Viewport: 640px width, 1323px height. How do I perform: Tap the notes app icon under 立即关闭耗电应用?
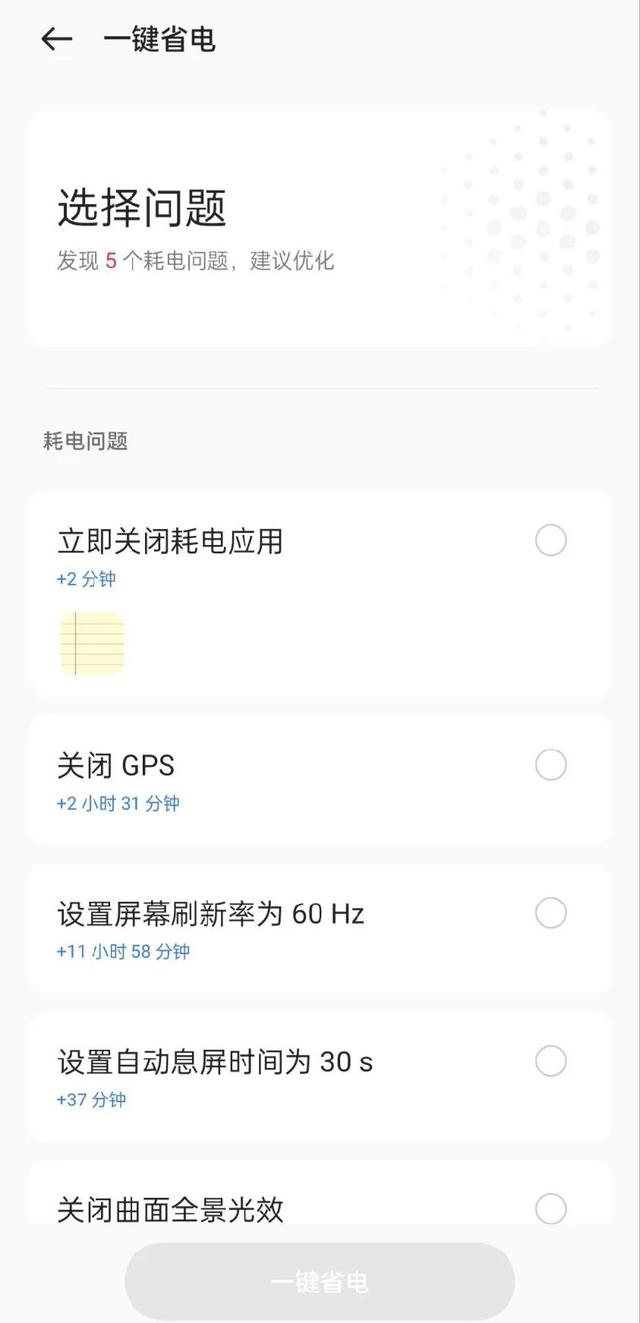pyautogui.click(x=92, y=643)
